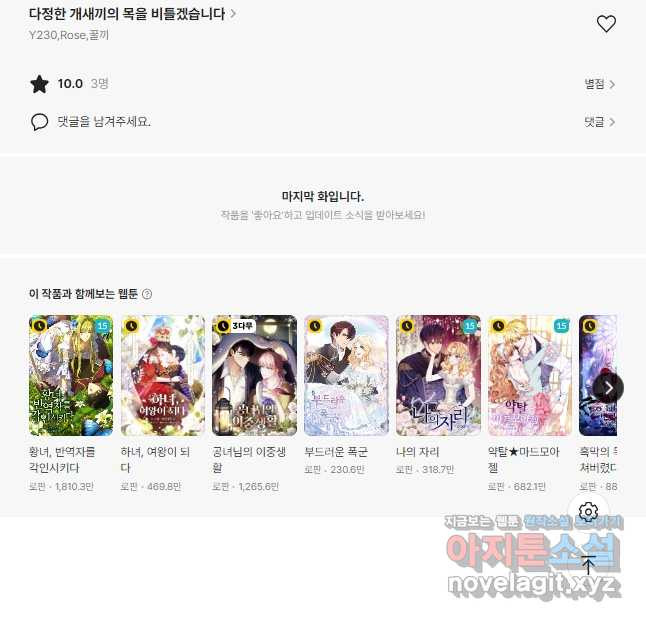Open the viewer settings gear

click(x=588, y=512)
